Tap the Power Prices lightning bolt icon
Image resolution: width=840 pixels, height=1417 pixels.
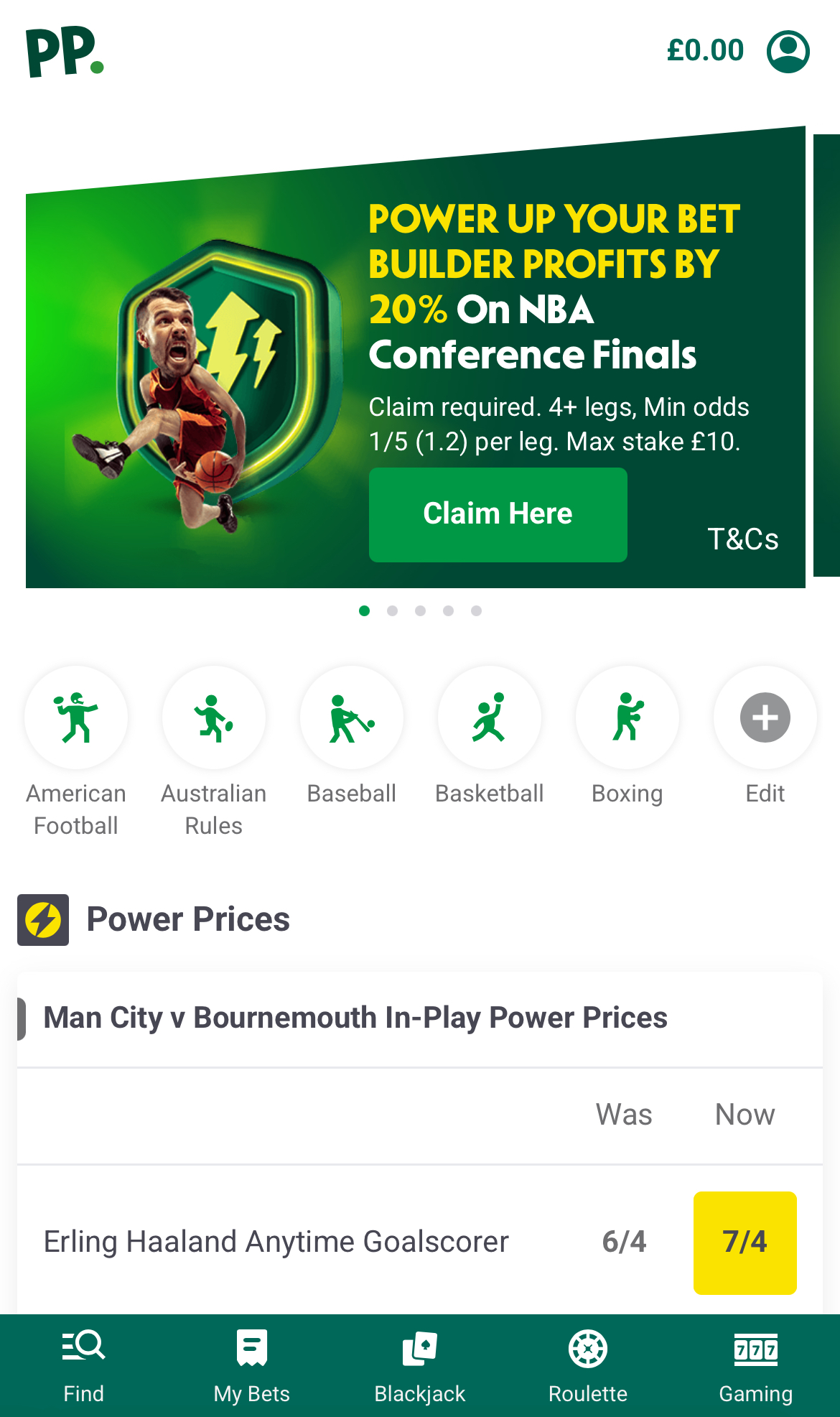(x=42, y=919)
